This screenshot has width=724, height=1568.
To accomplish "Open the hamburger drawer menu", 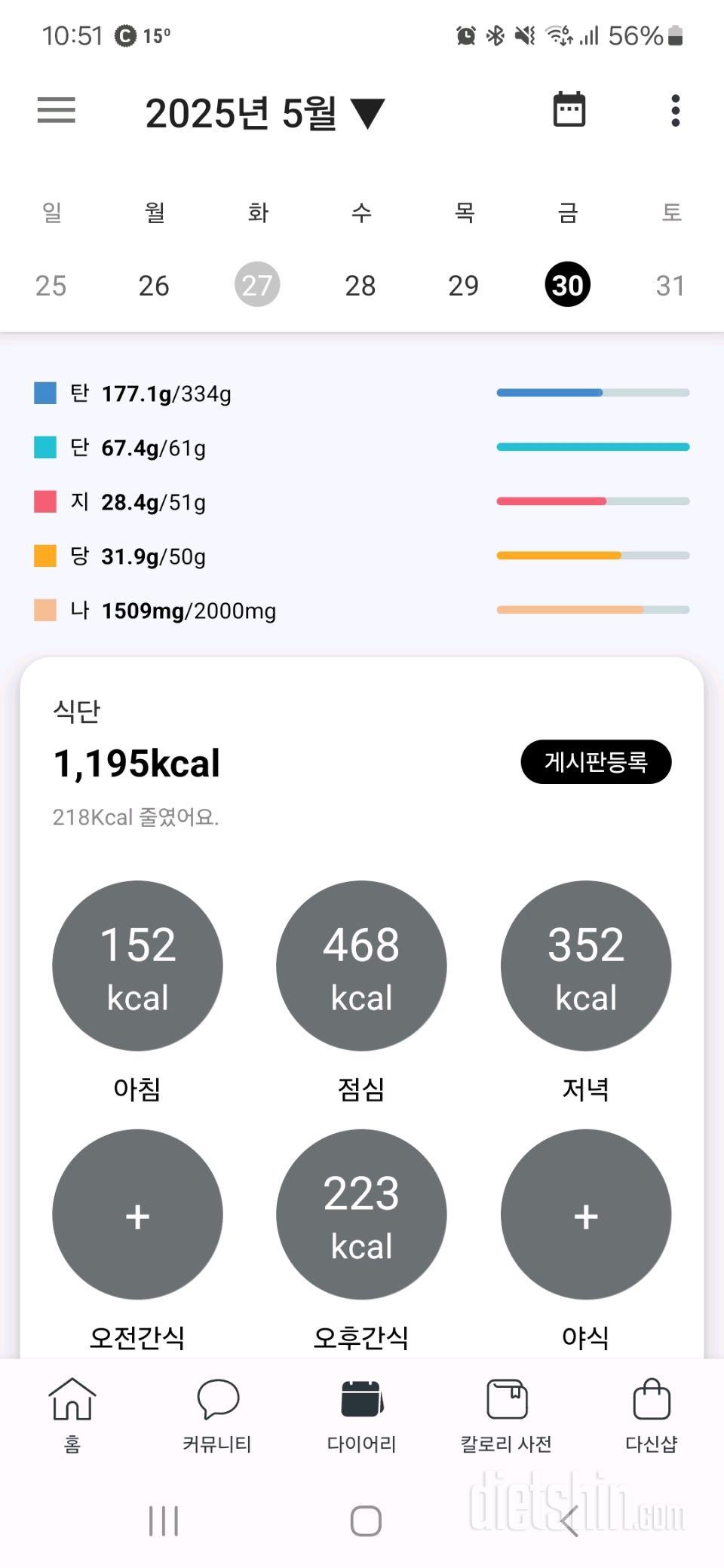I will 57,110.
